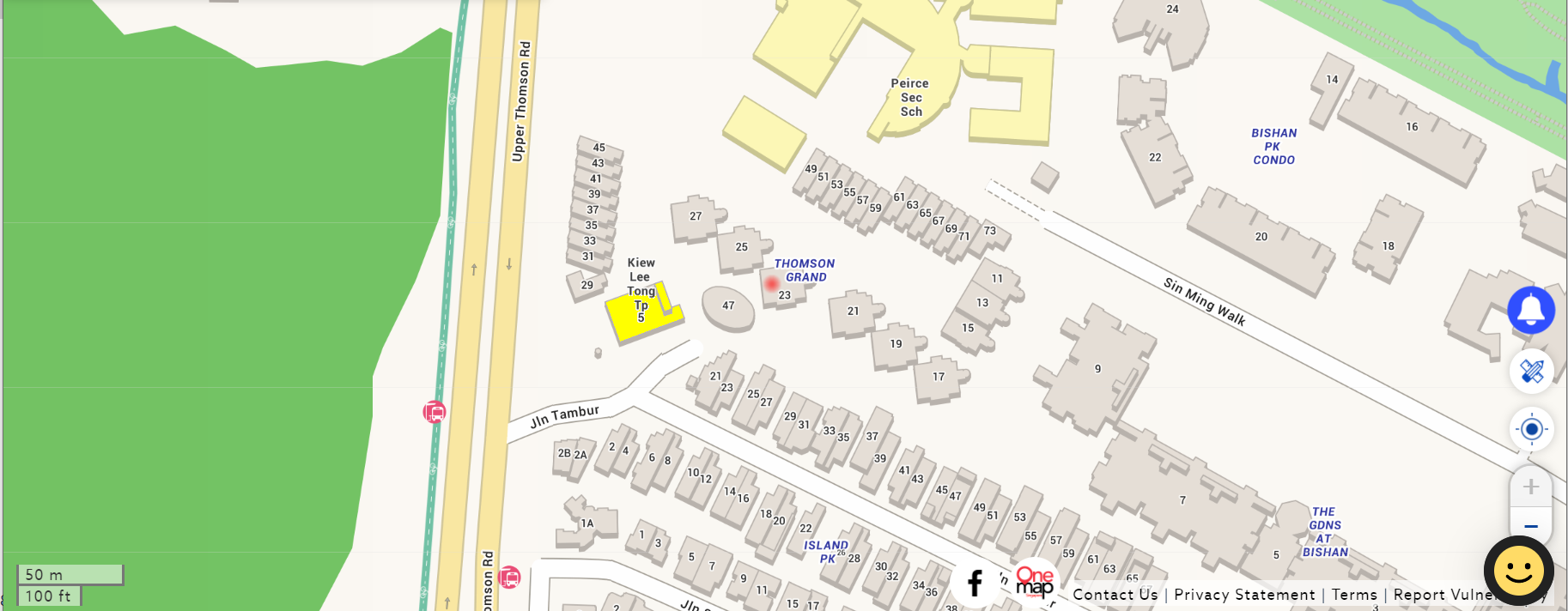Open OneMap's Facebook page
1568x611 pixels.
coord(975,584)
